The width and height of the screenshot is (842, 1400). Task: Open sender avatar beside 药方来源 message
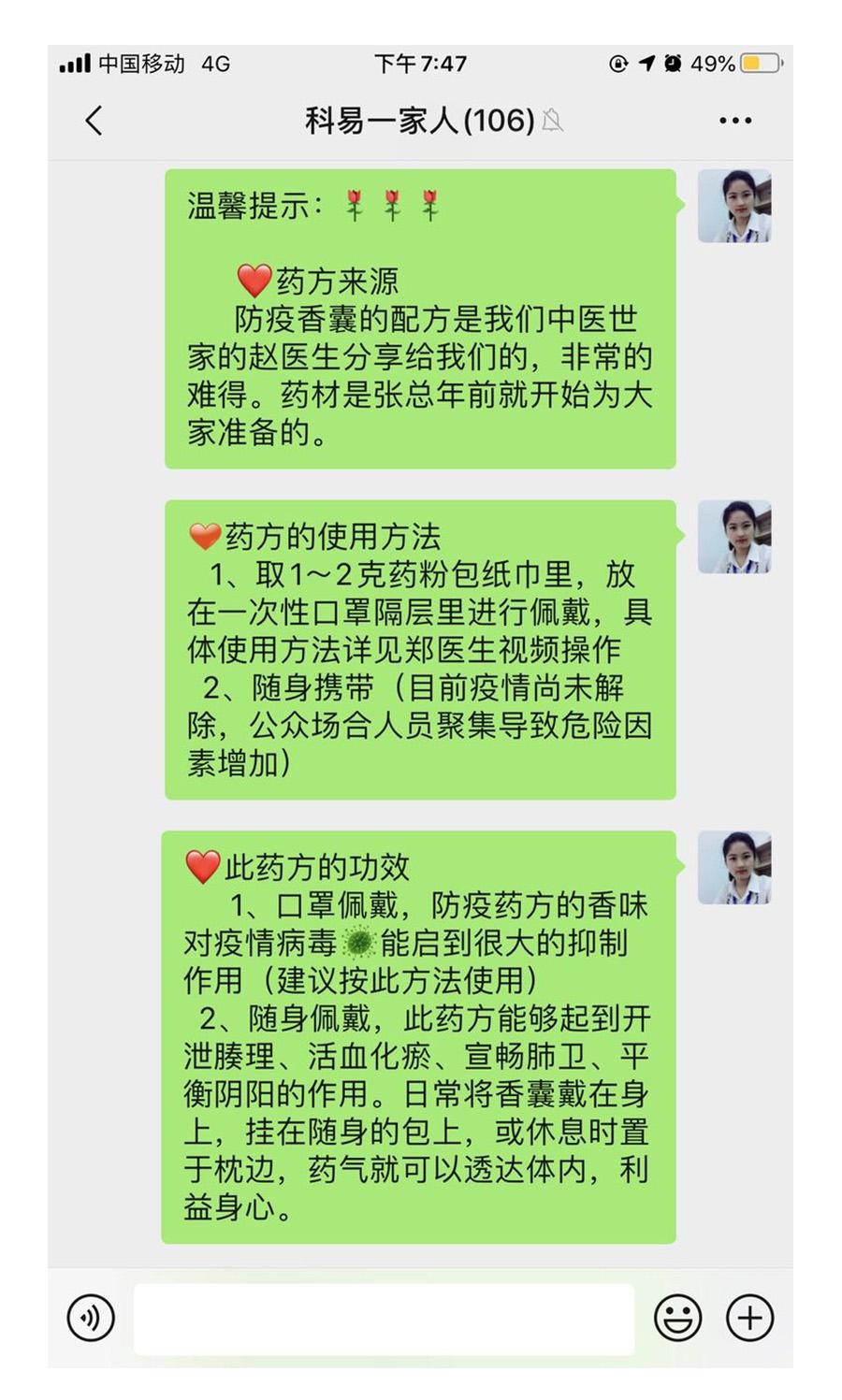coord(734,207)
